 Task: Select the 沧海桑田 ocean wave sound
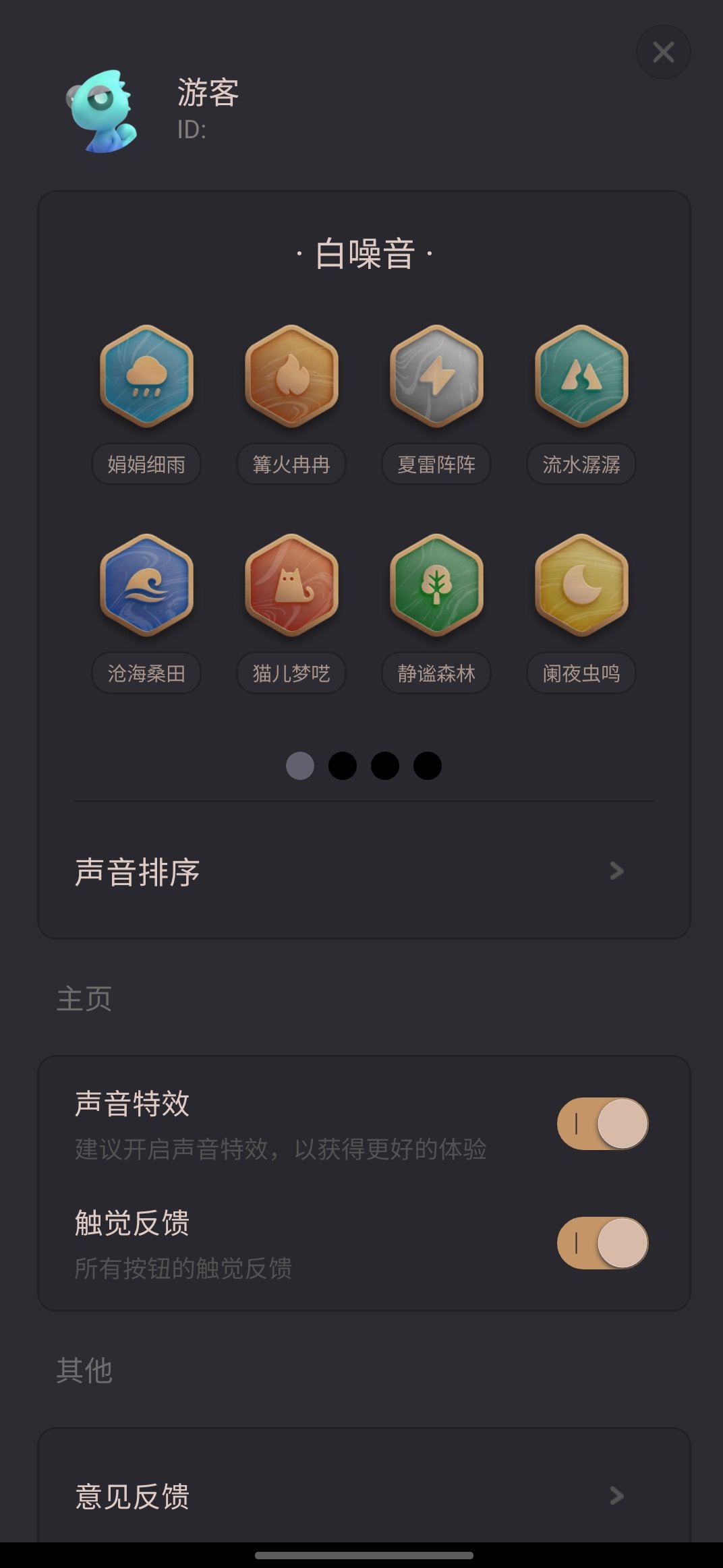(x=146, y=585)
